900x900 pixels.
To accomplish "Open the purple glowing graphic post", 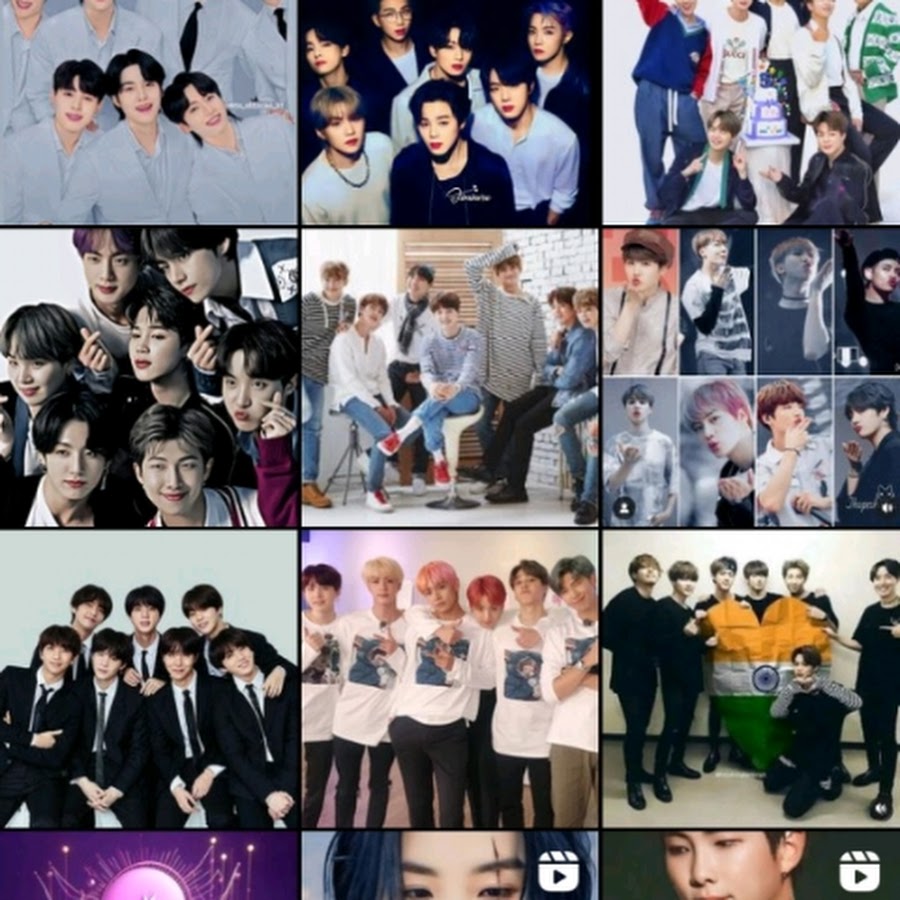I will point(148,866).
